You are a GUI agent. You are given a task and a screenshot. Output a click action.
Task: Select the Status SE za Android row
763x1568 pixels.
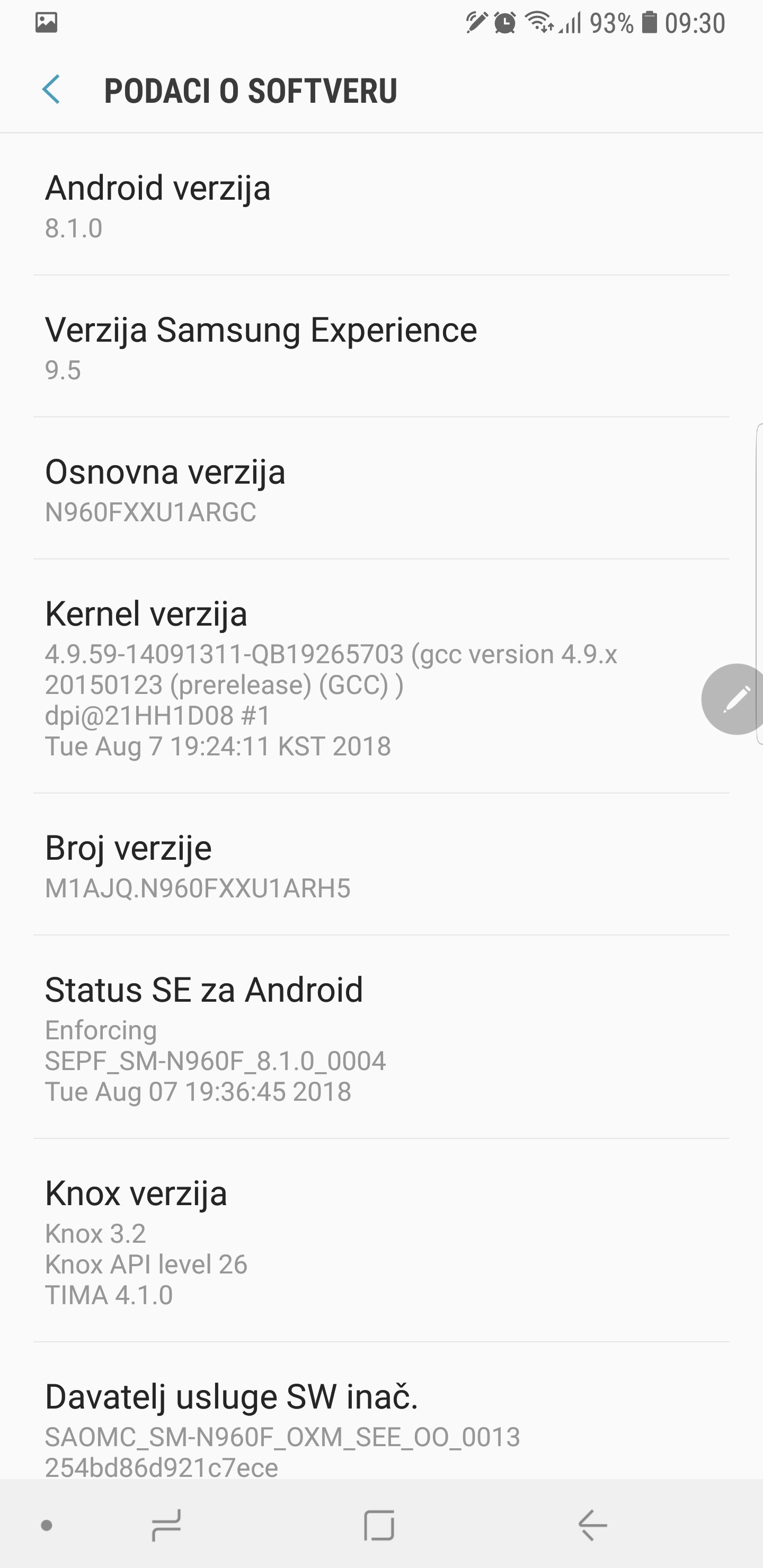point(381,1037)
